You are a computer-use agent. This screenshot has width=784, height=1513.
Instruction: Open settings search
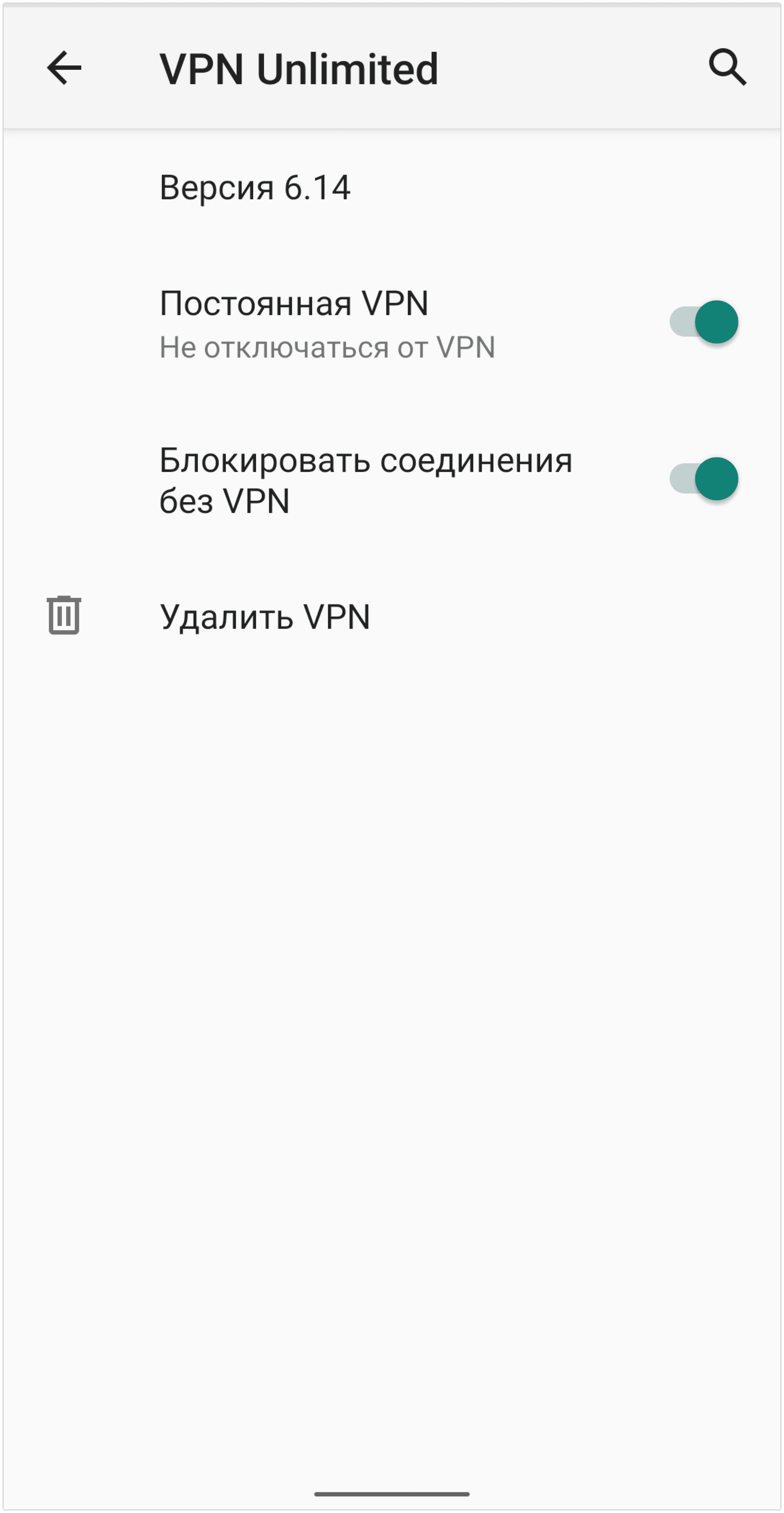[727, 68]
